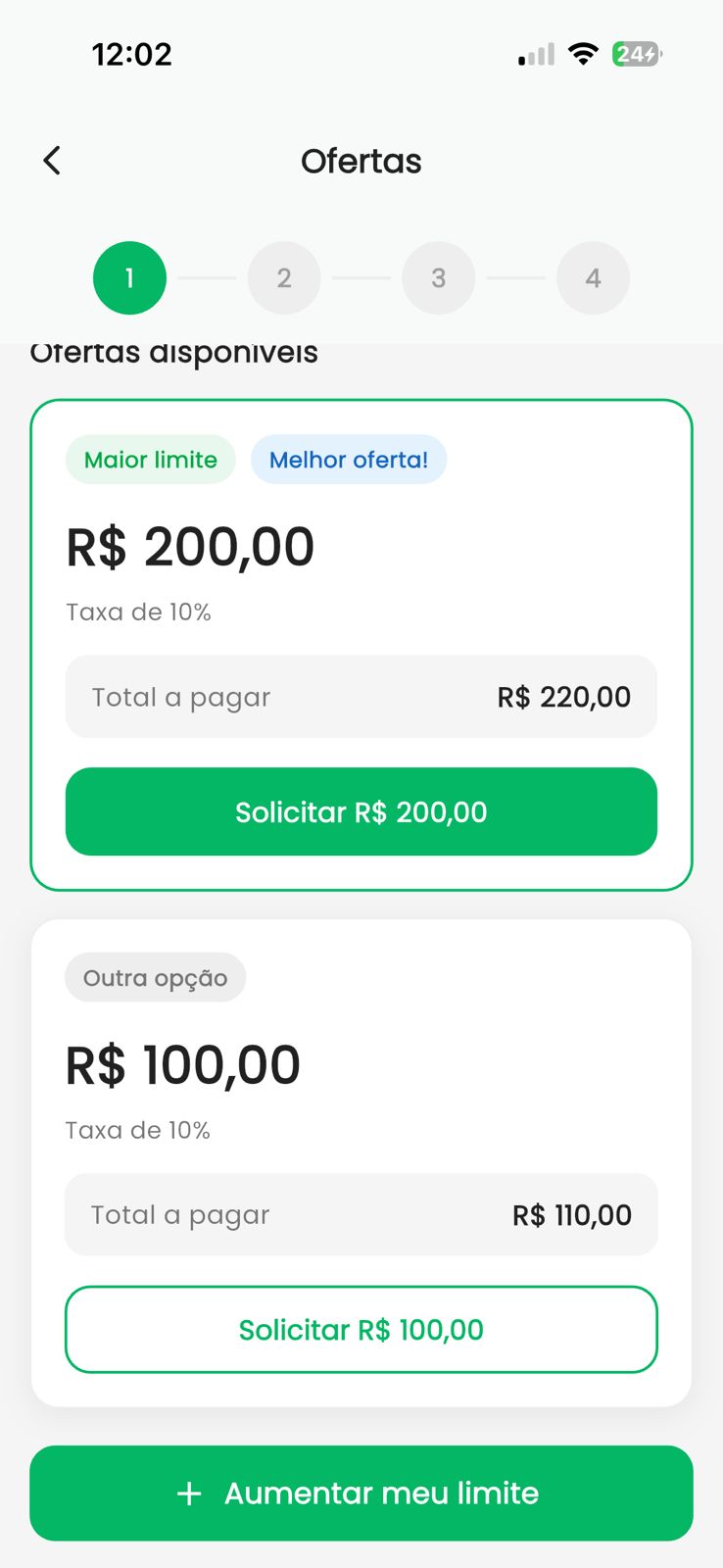This screenshot has width=723, height=1568.
Task: Tap the Outra opção badge
Action: [x=155, y=976]
